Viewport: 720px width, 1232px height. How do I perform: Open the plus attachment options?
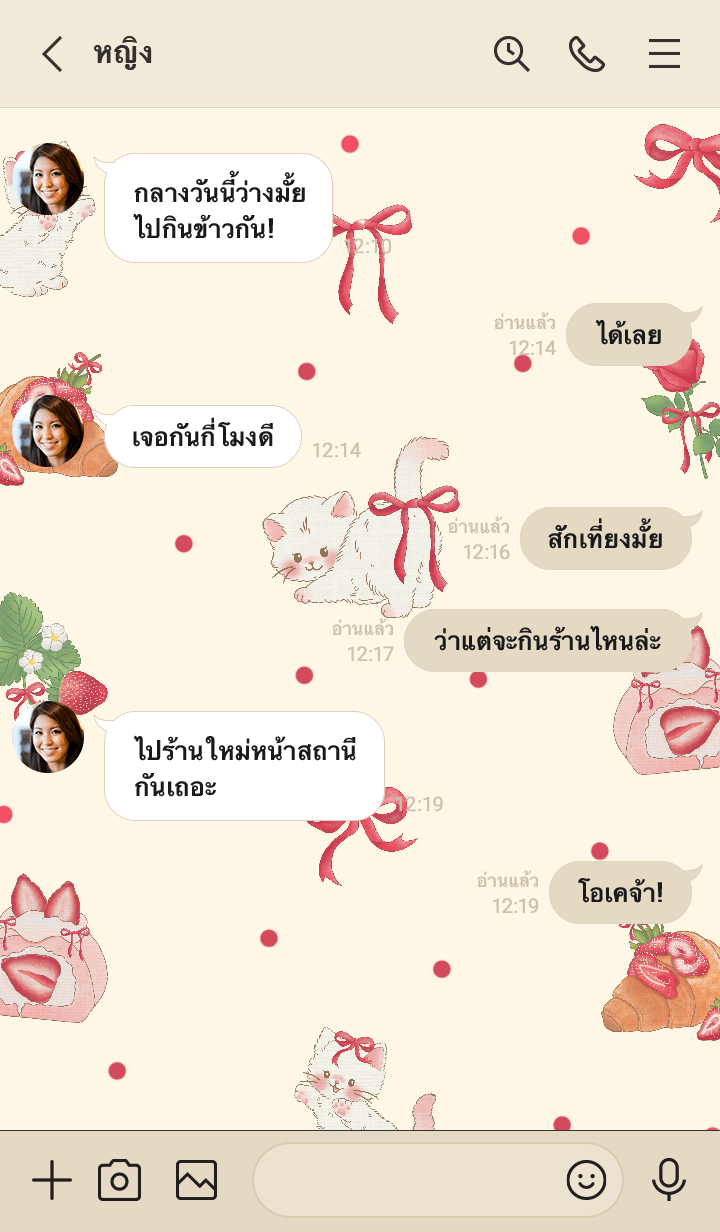(52, 1181)
